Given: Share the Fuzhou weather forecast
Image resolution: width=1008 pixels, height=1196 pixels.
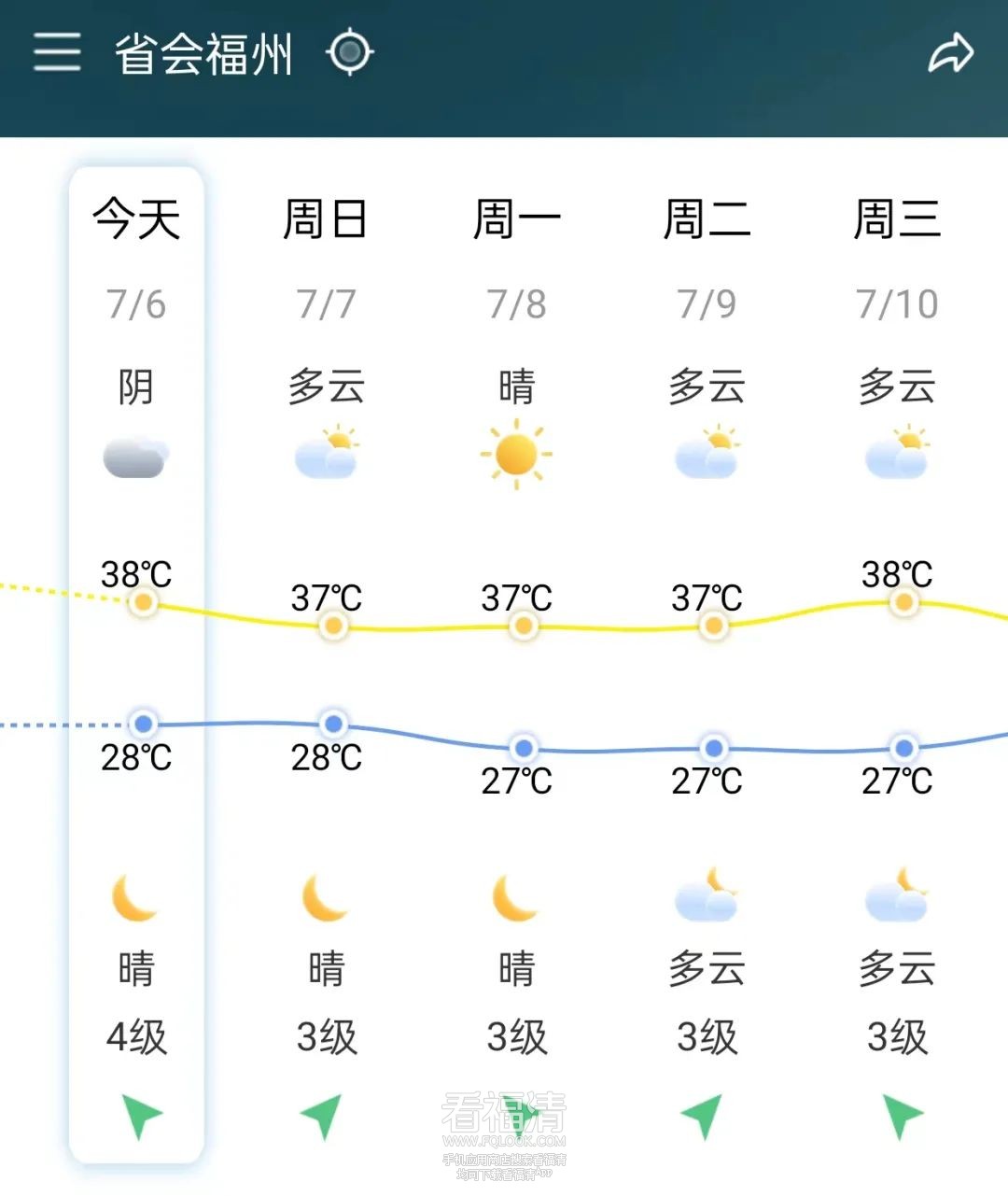Looking at the screenshot, I should click(950, 53).
